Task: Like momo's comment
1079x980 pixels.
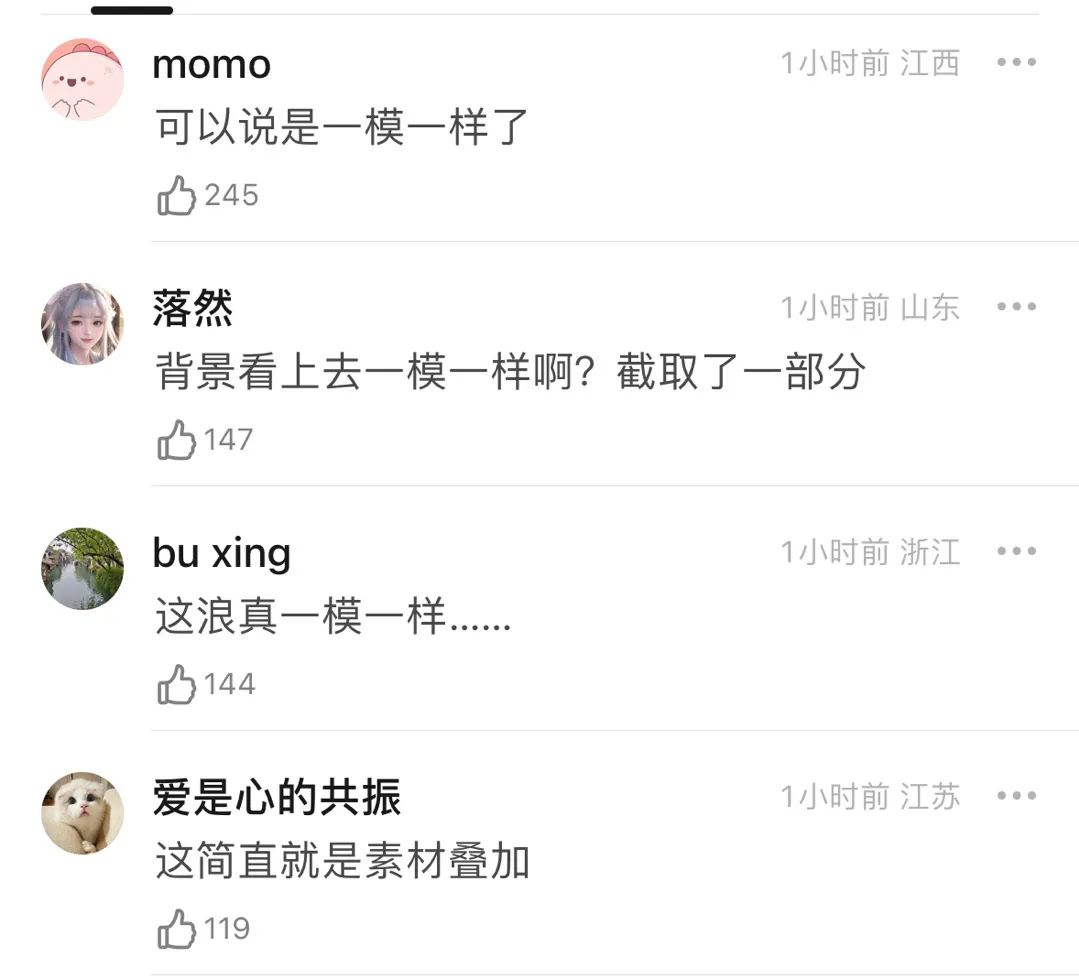Action: pos(178,195)
